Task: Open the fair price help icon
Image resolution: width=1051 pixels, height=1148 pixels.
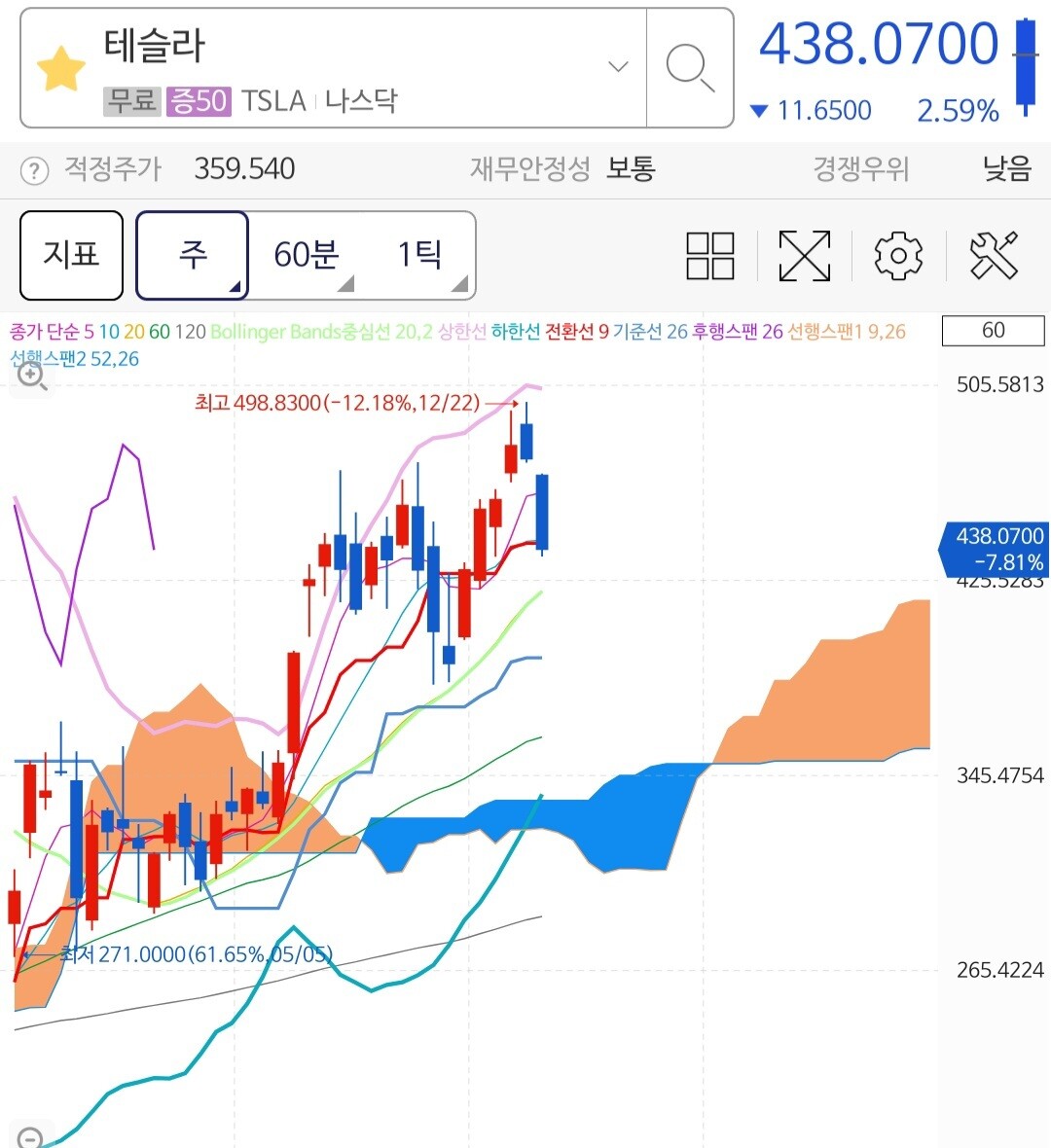Action: pyautogui.click(x=34, y=171)
